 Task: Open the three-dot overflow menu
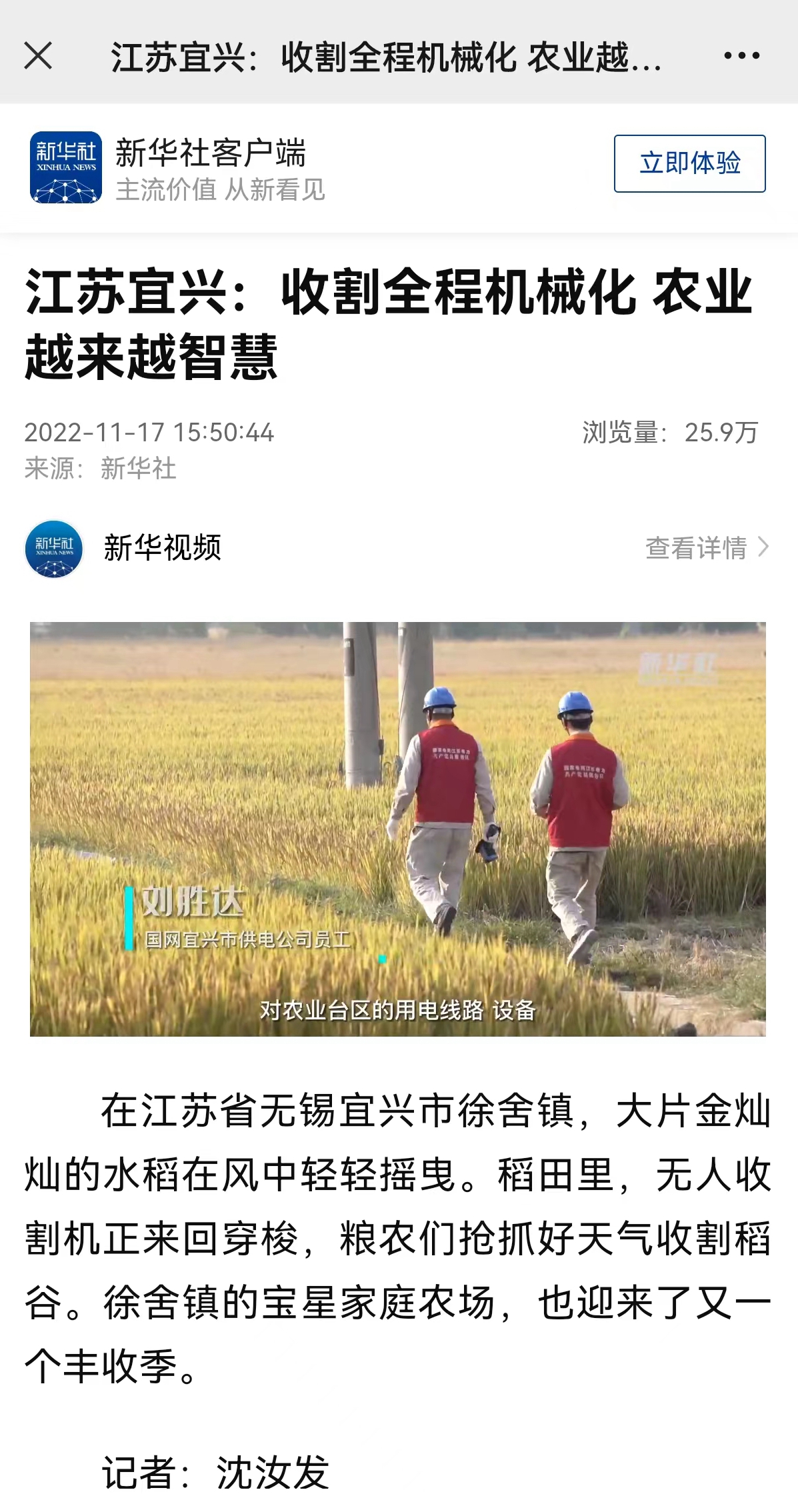[741, 56]
